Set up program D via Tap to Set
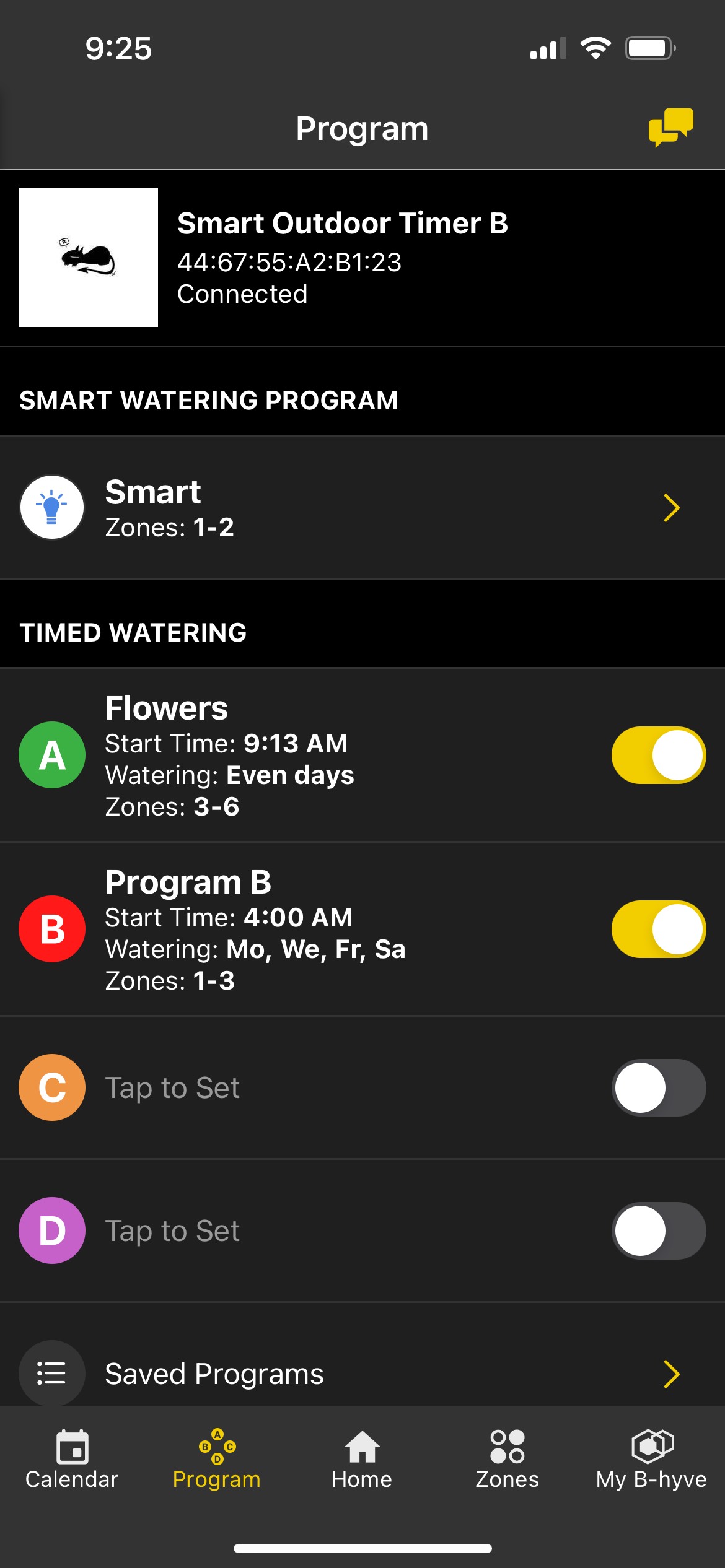 tap(172, 1231)
